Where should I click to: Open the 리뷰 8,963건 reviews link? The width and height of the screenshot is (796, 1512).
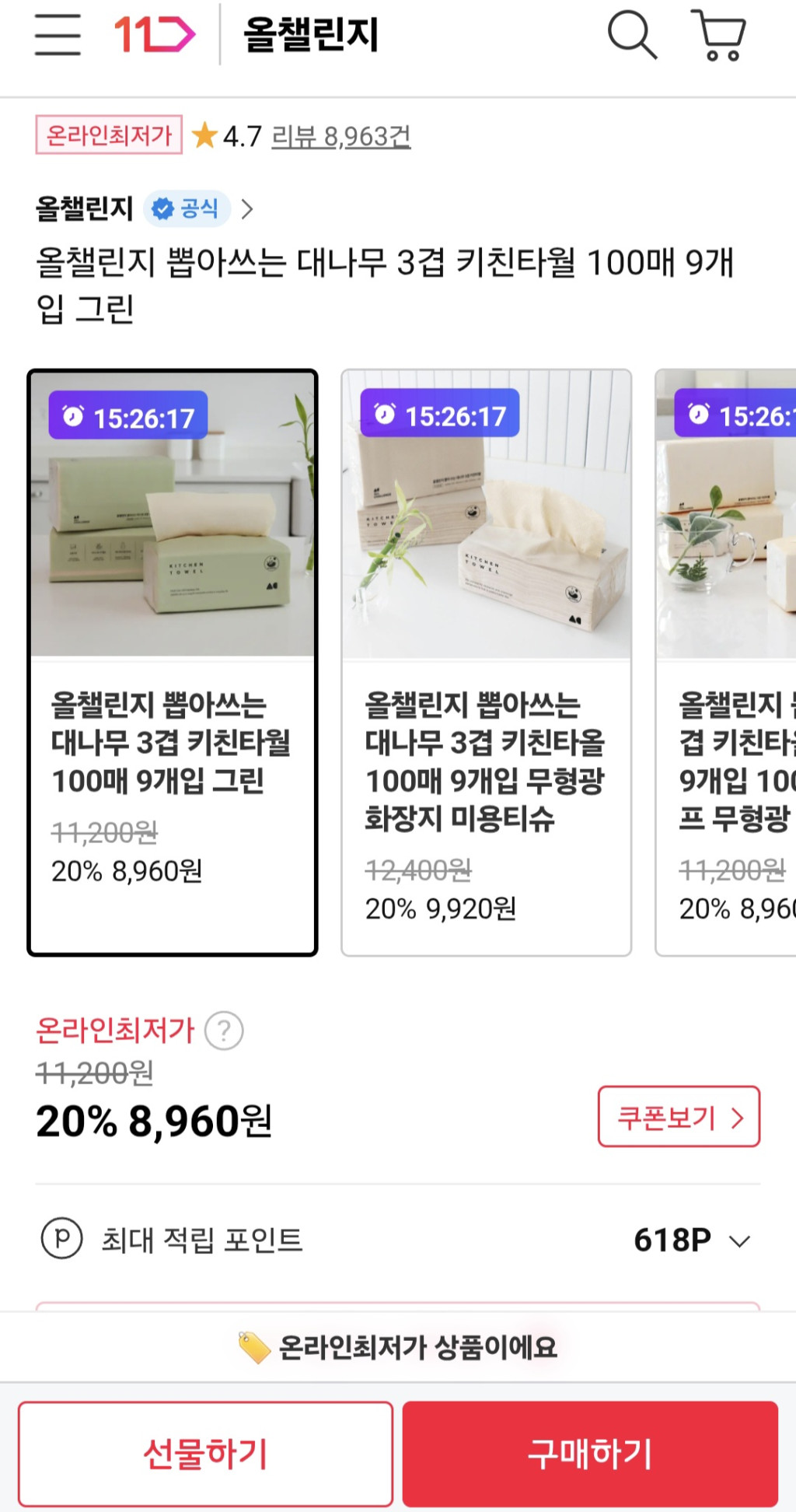pos(340,137)
